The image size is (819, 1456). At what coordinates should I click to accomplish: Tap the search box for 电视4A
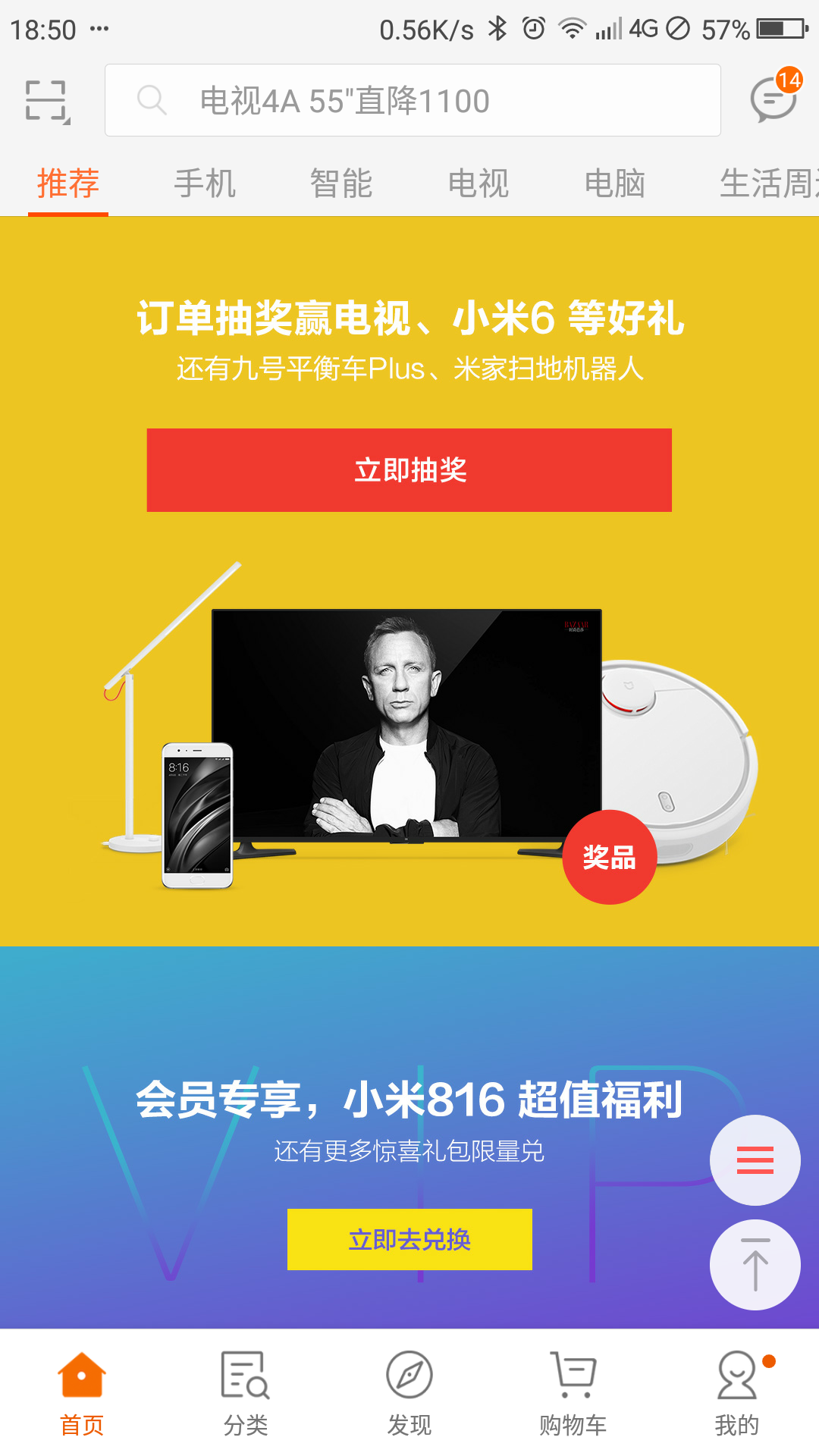pyautogui.click(x=413, y=101)
